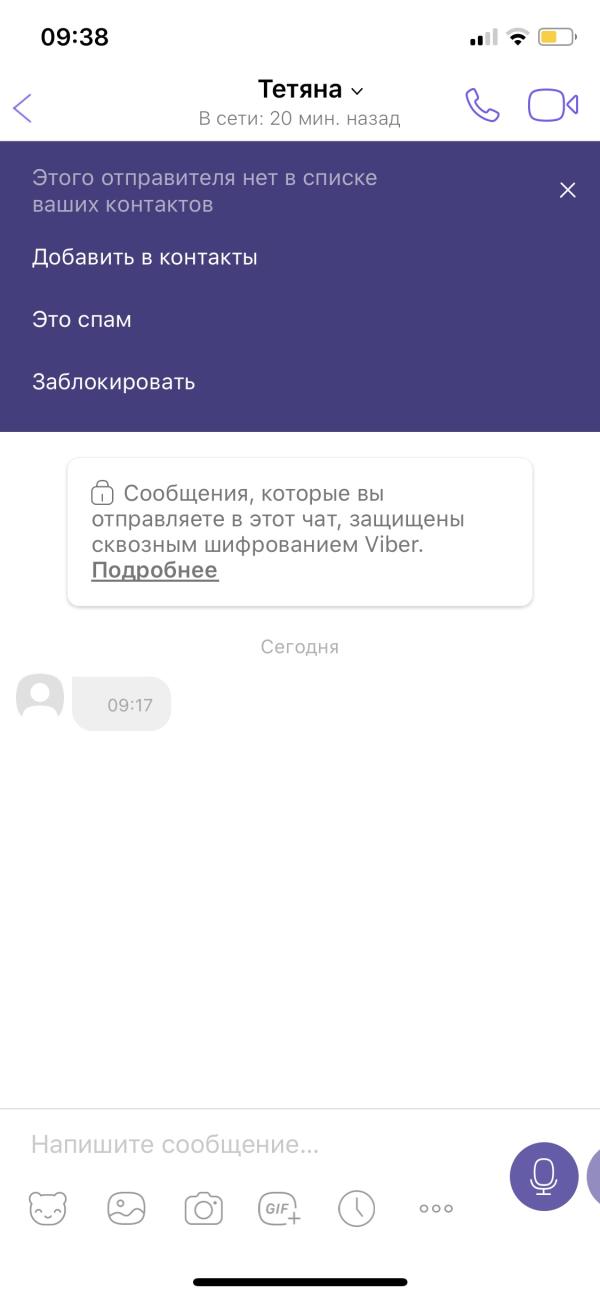Viewport: 600px width, 1298px height.
Task: Go back using the top-left arrow
Action: (x=23, y=107)
